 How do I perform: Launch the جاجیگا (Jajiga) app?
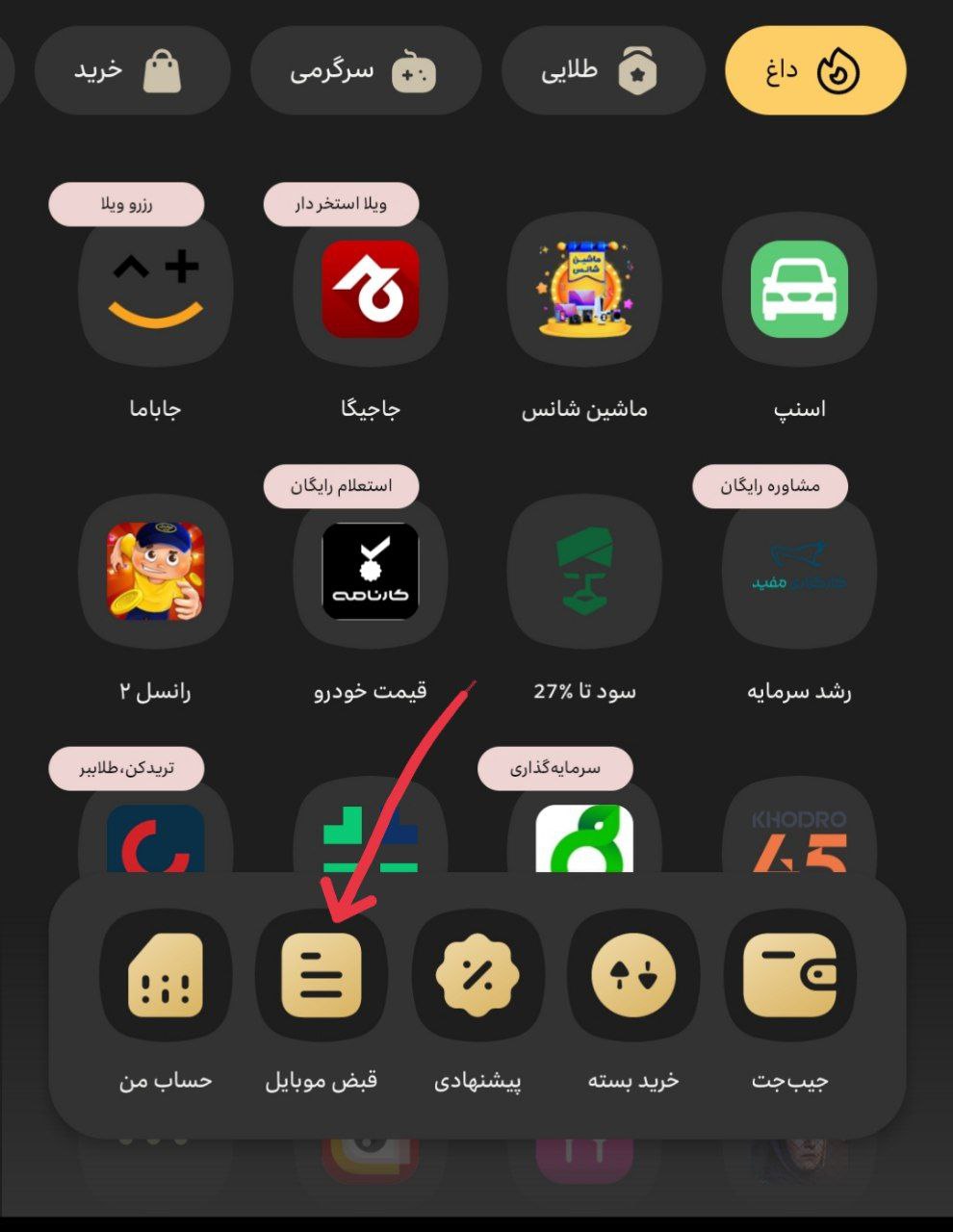point(370,289)
